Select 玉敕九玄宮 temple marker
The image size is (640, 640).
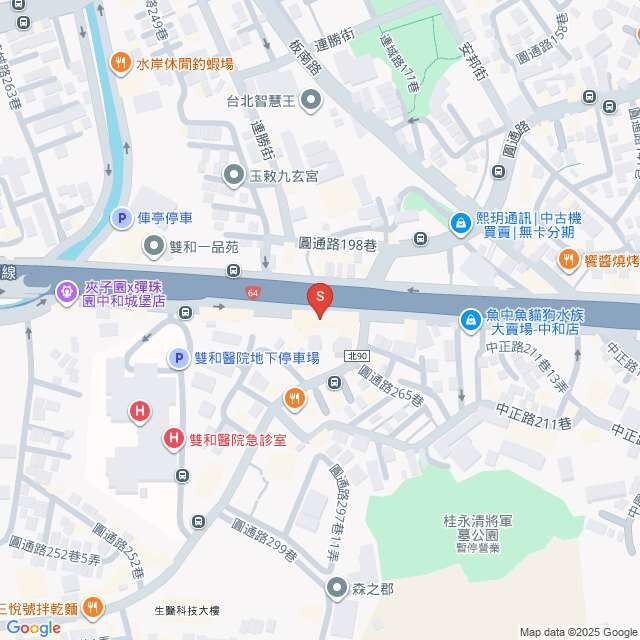(233, 175)
